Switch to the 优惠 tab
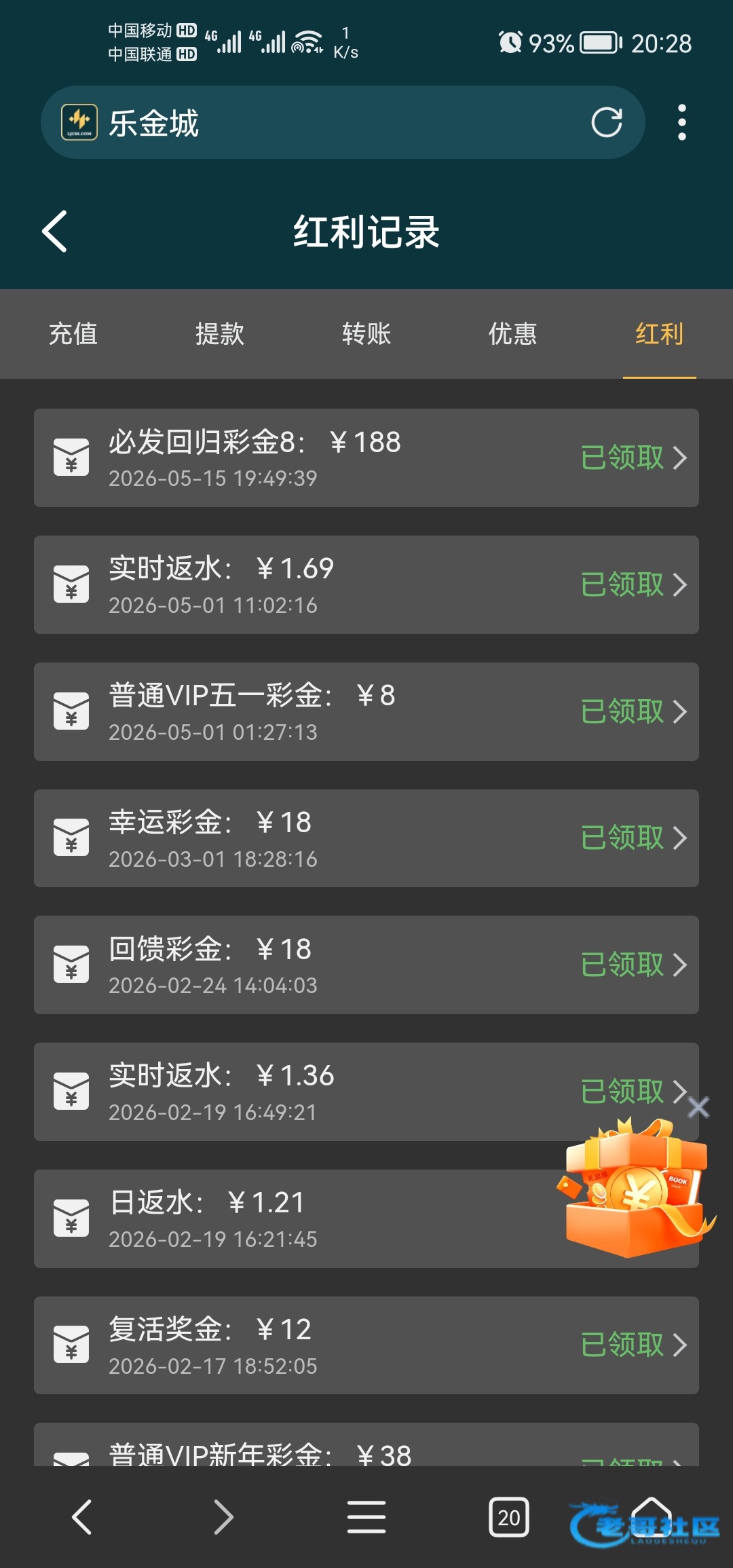This screenshot has height=1568, width=733. click(513, 334)
